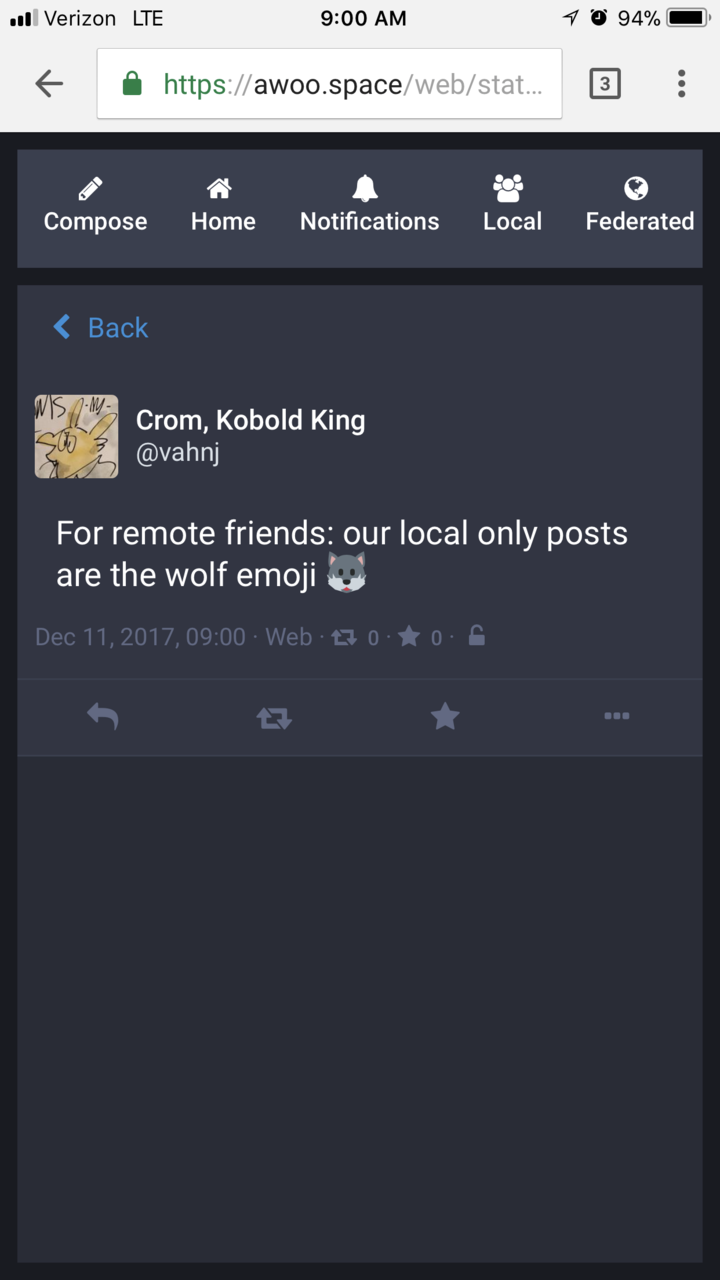Open Crom, Kobold King's profile

coord(250,421)
